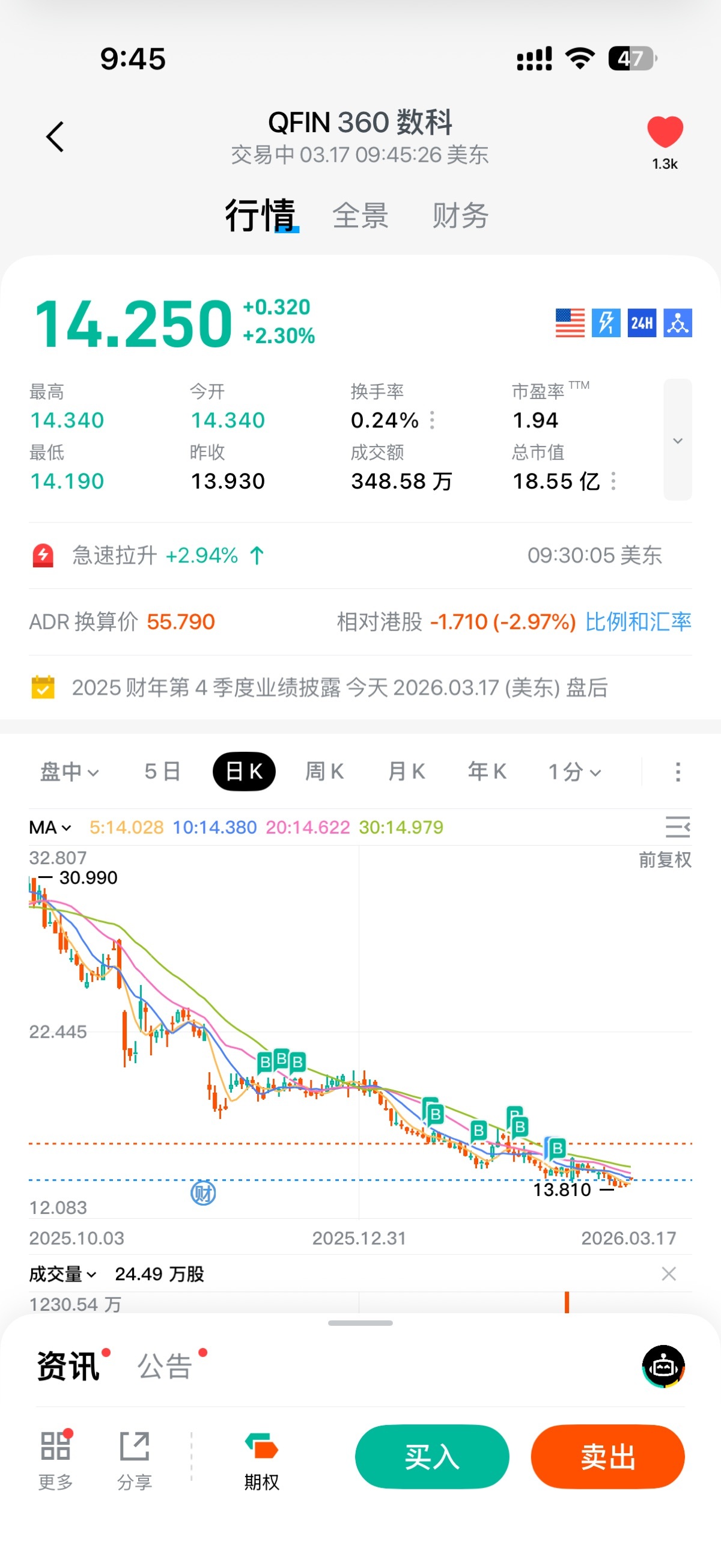Switch to the 财务 tab
Viewport: 721px width, 1568px height.
[460, 216]
